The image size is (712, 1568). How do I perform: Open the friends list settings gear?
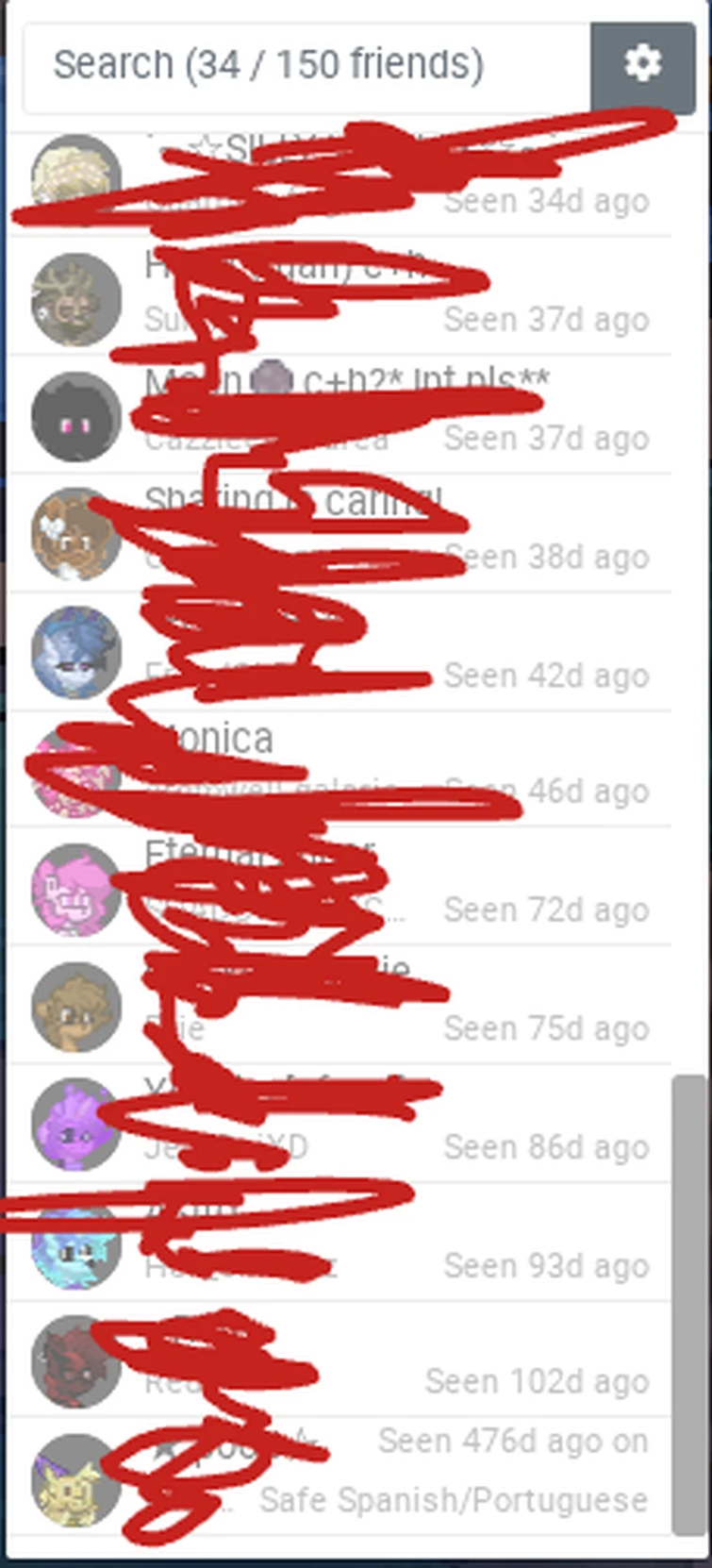642,66
